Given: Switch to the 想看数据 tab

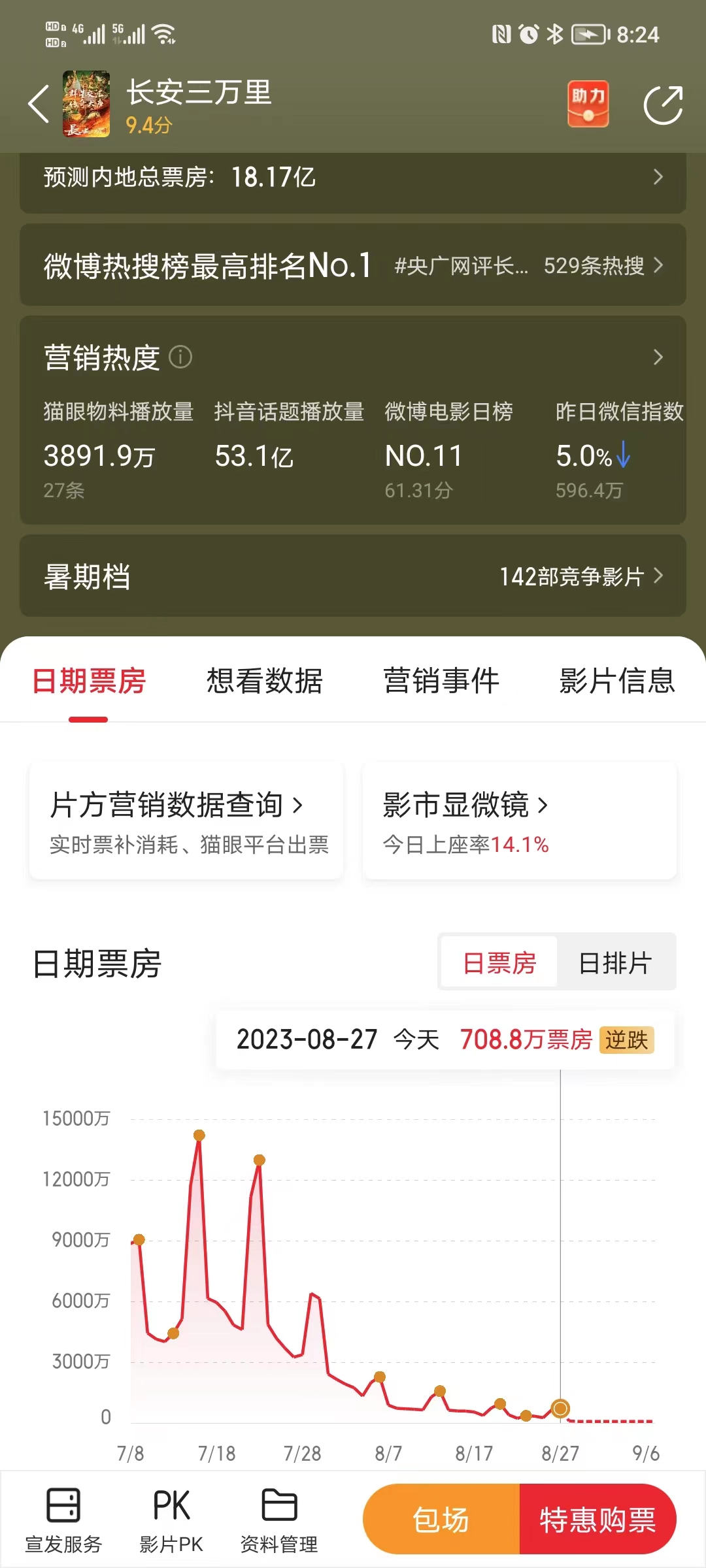Looking at the screenshot, I should click(x=265, y=681).
